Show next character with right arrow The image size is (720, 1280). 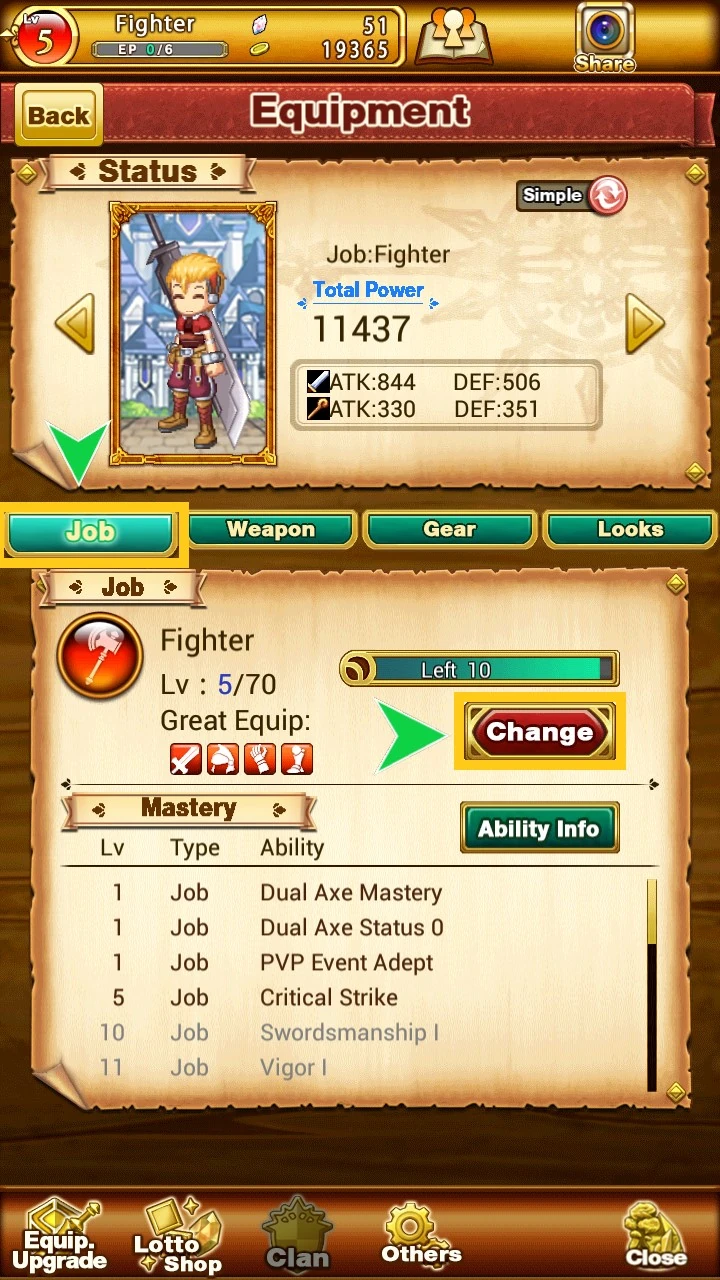[645, 323]
